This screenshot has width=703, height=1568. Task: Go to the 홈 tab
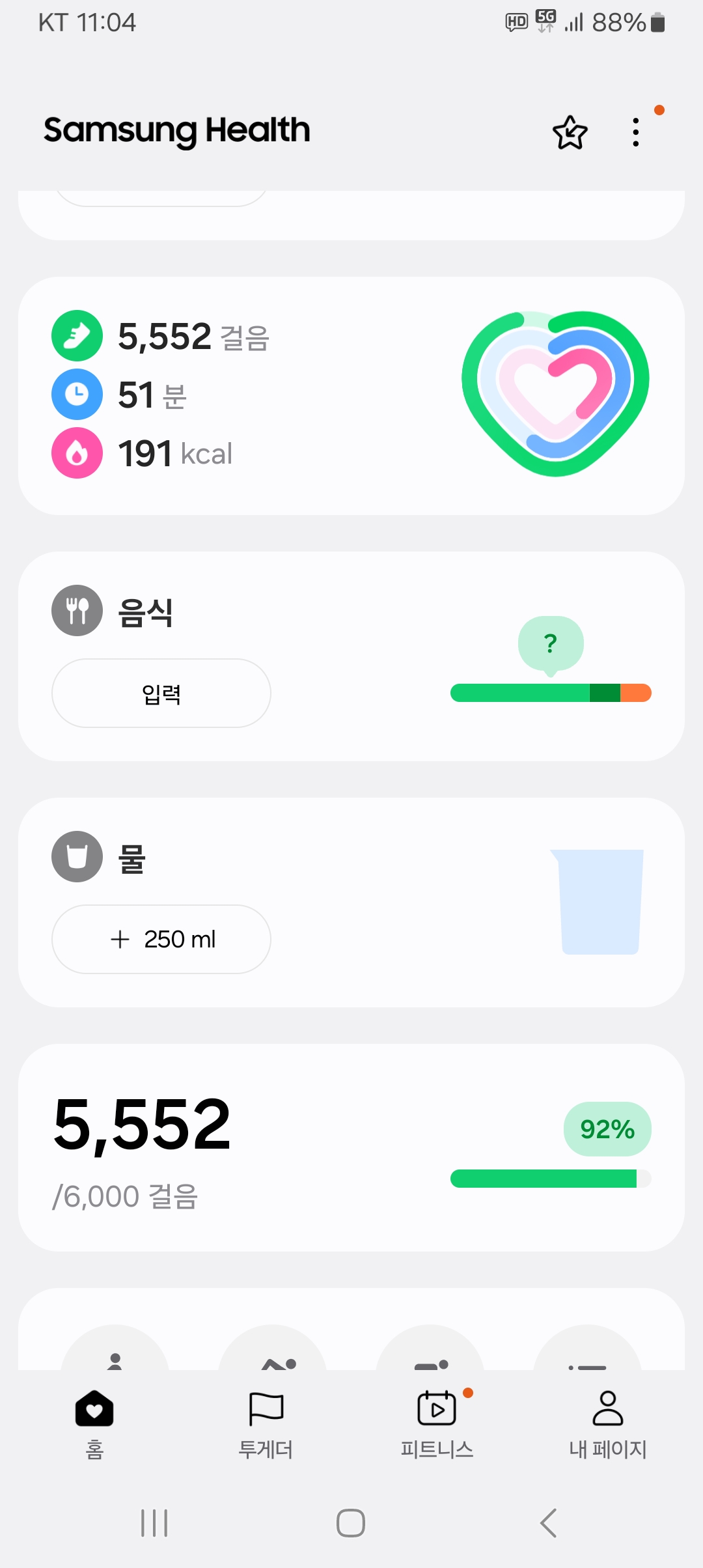[94, 1421]
